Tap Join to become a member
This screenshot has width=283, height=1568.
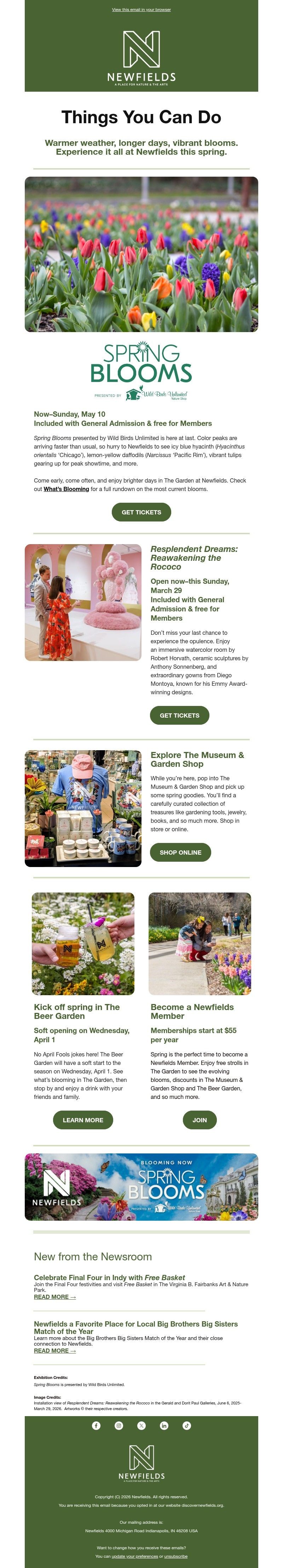pos(200,1119)
